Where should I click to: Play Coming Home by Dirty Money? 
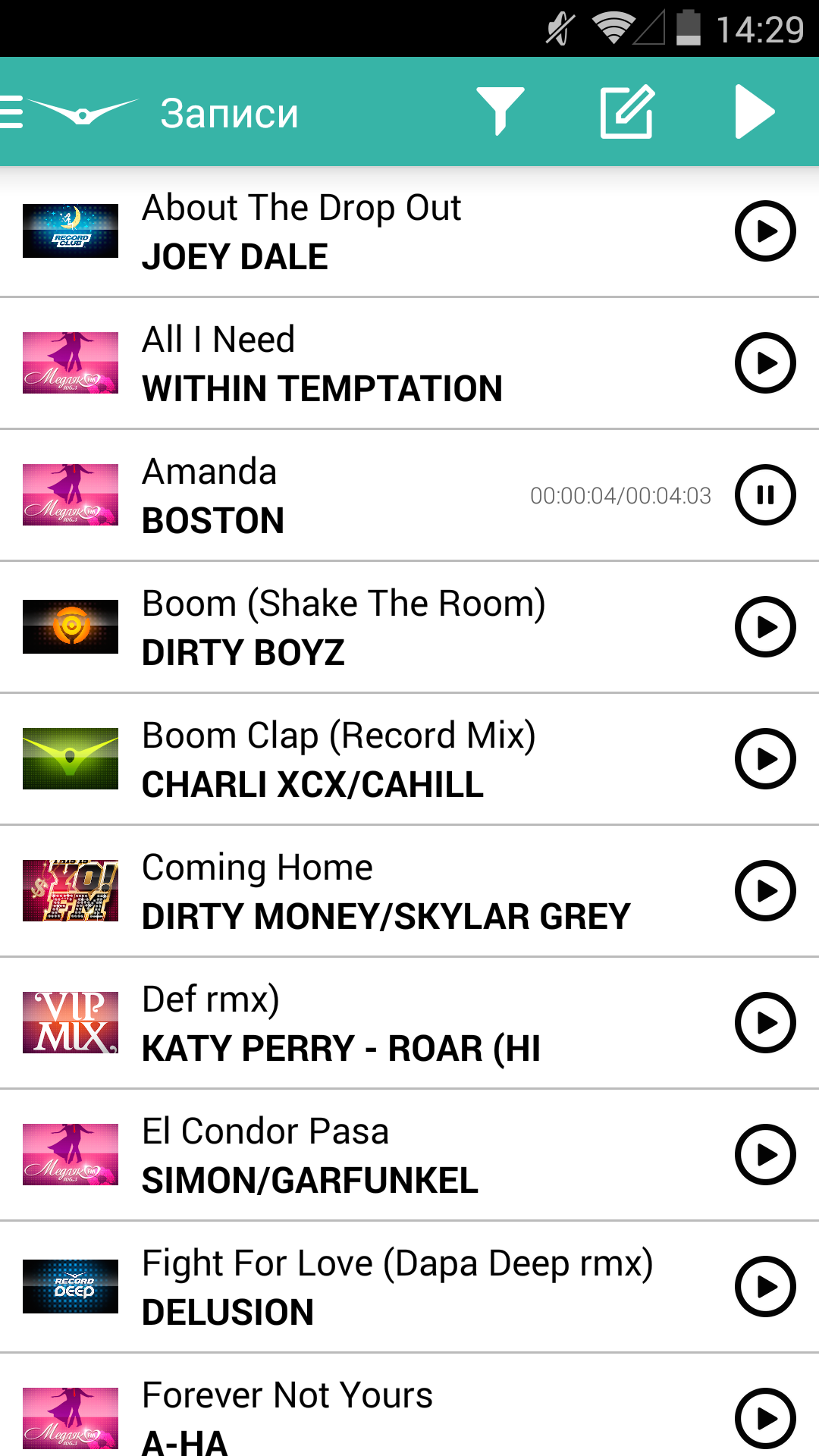pyautogui.click(x=765, y=891)
